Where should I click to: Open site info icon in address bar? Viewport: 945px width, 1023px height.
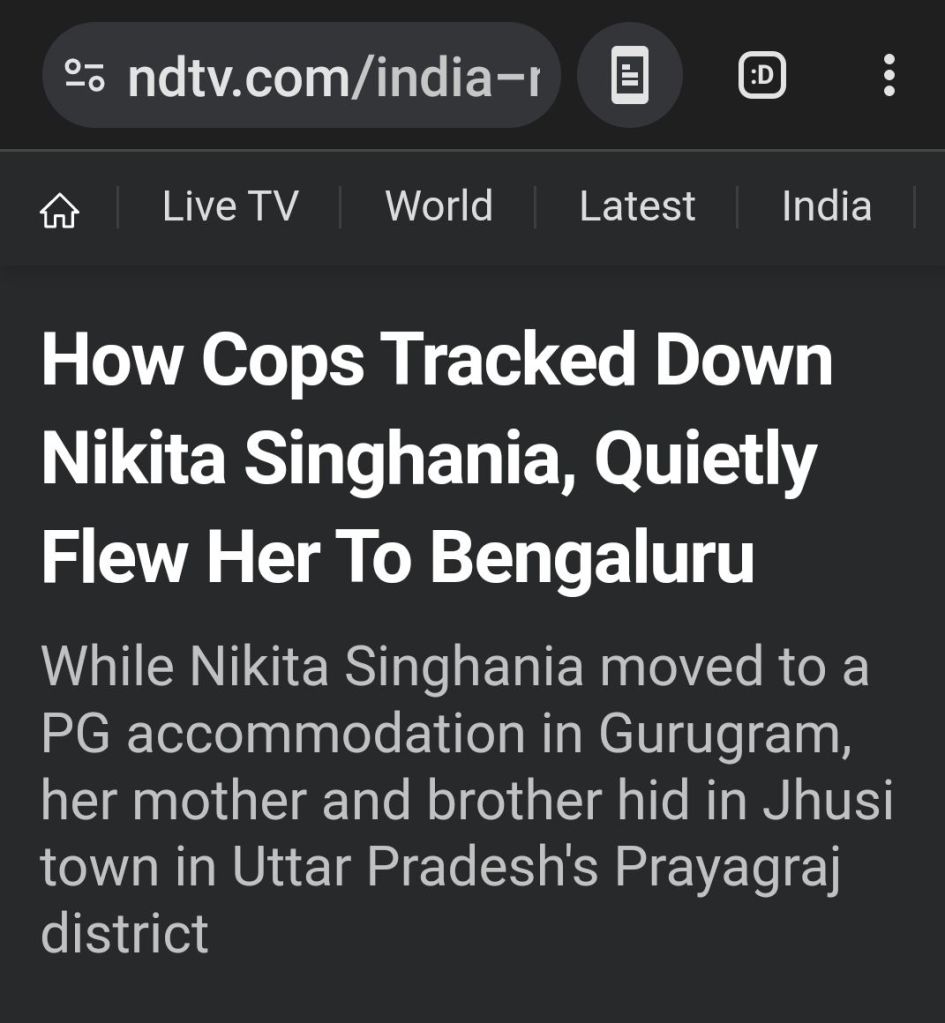coord(85,75)
